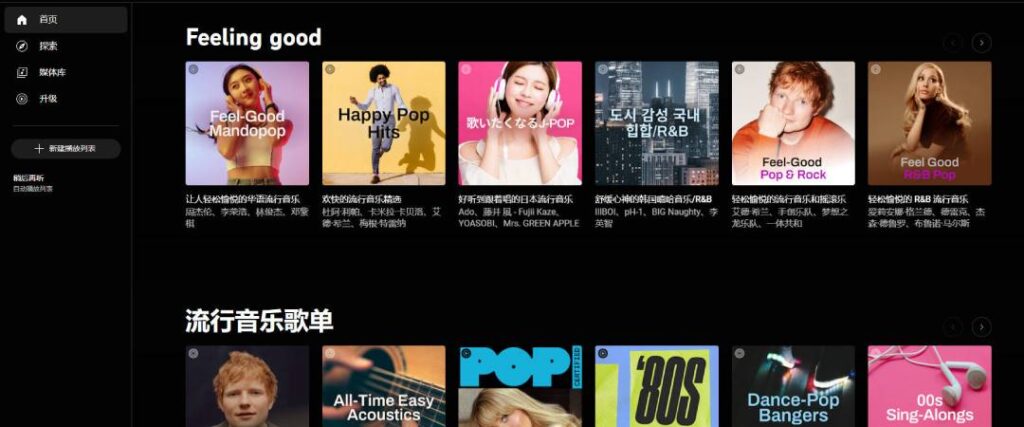Open the 媒体库 library tab

click(52, 72)
